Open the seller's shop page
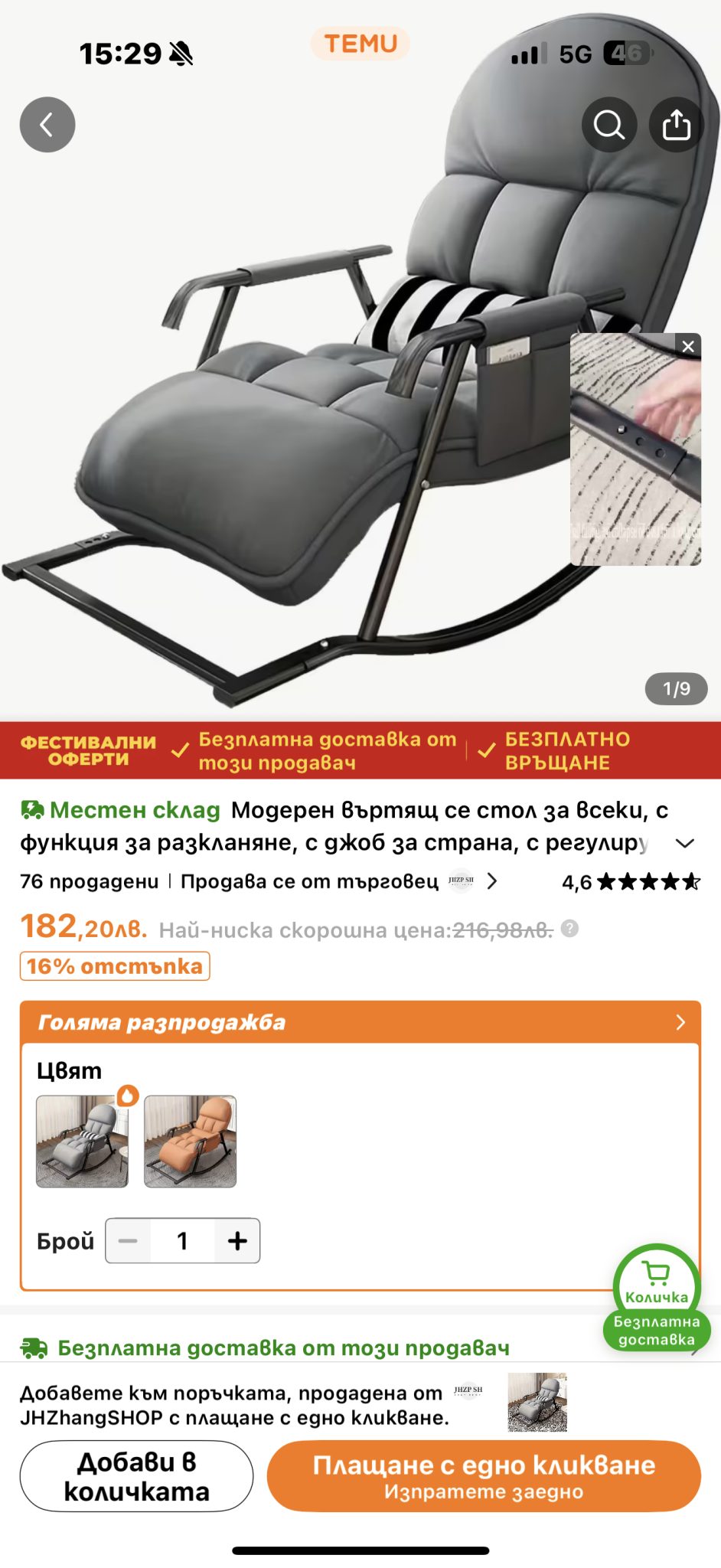Screen dimensions: 721x1568 pos(337,881)
